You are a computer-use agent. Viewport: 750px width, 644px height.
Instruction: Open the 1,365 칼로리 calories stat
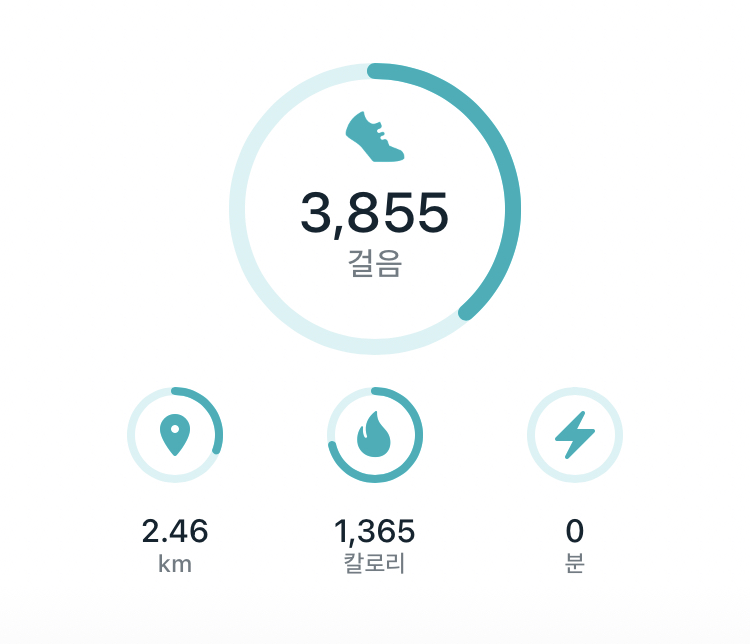[x=375, y=436]
